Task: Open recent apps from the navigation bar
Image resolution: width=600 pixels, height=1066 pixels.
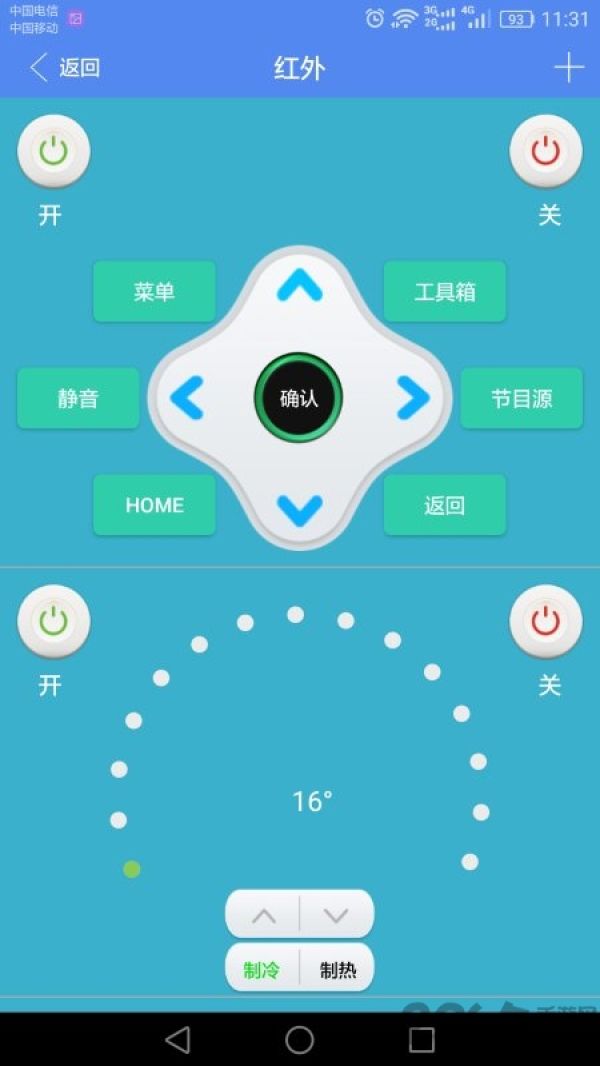Action: (421, 1039)
